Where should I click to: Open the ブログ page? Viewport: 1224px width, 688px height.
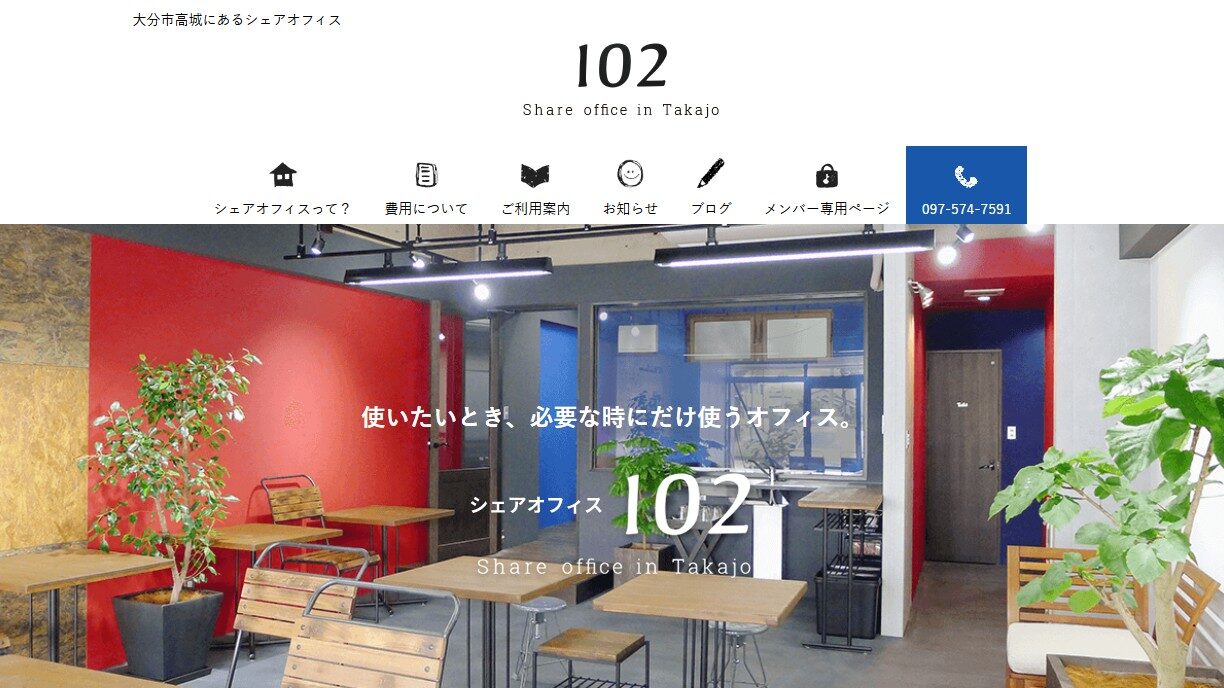coord(711,188)
